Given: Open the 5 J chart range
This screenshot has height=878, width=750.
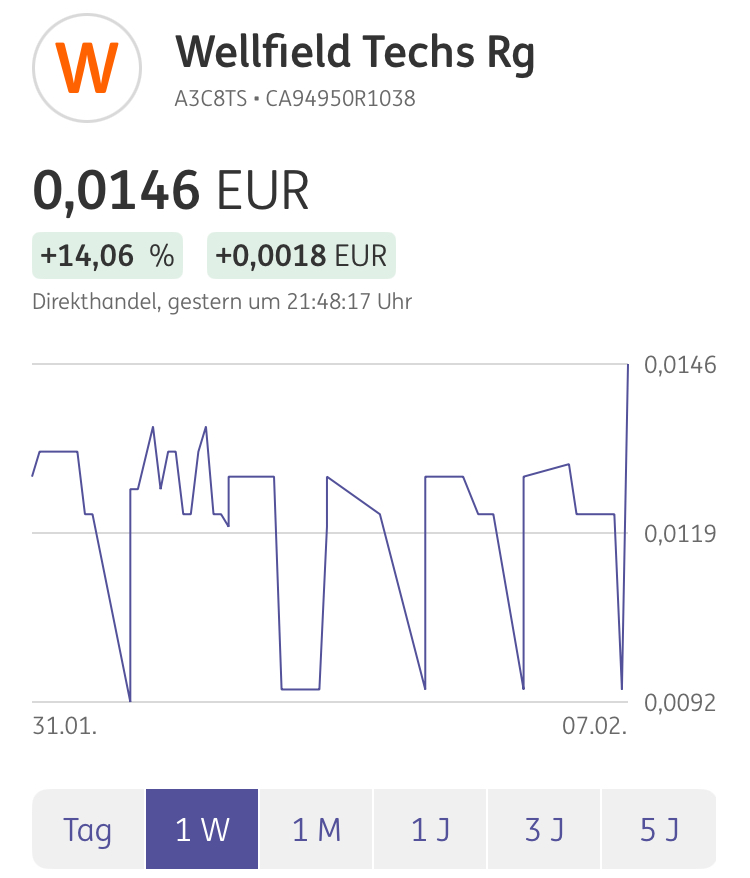Looking at the screenshot, I should (x=659, y=829).
